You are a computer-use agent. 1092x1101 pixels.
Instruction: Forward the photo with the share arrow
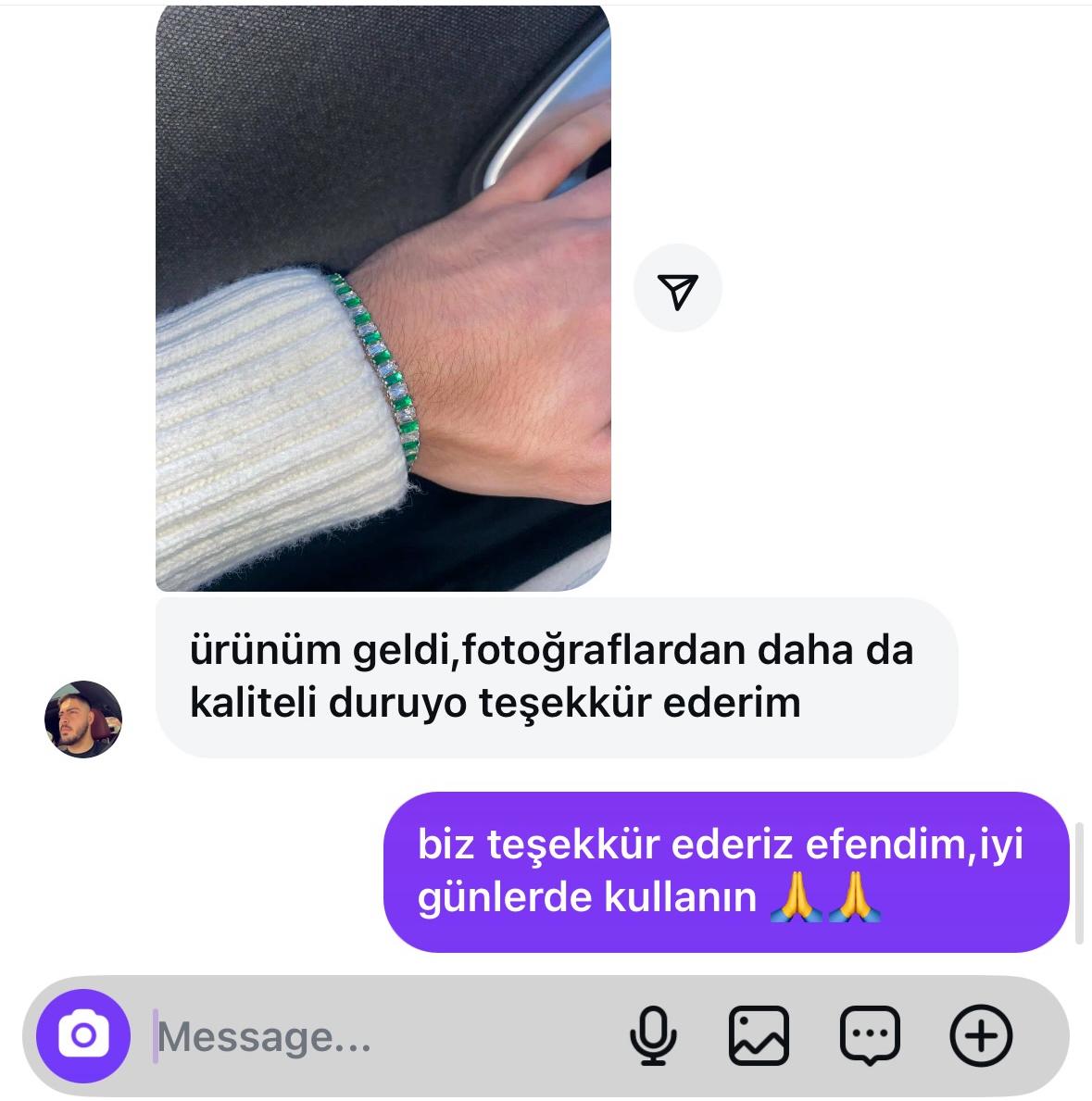pyautogui.click(x=677, y=289)
